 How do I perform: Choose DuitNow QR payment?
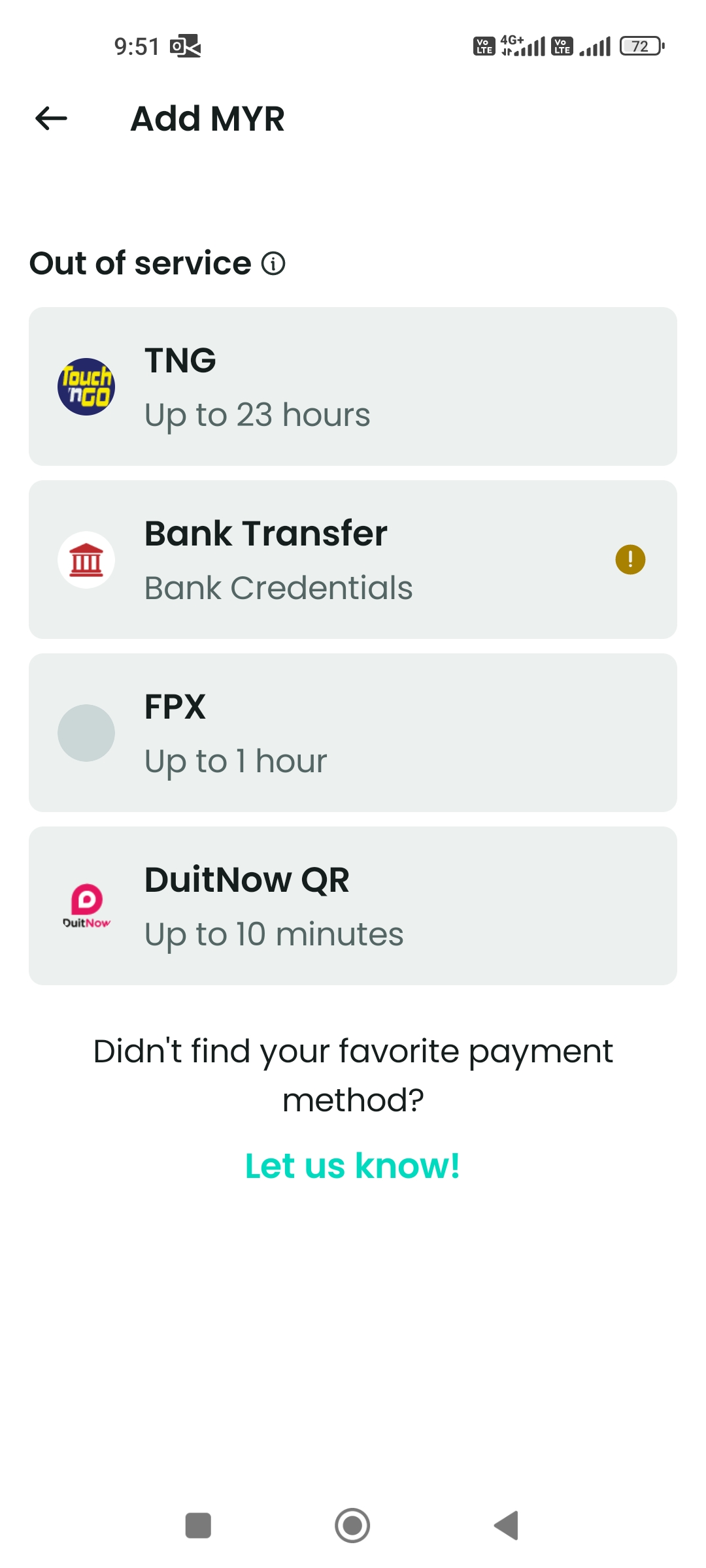coord(353,906)
